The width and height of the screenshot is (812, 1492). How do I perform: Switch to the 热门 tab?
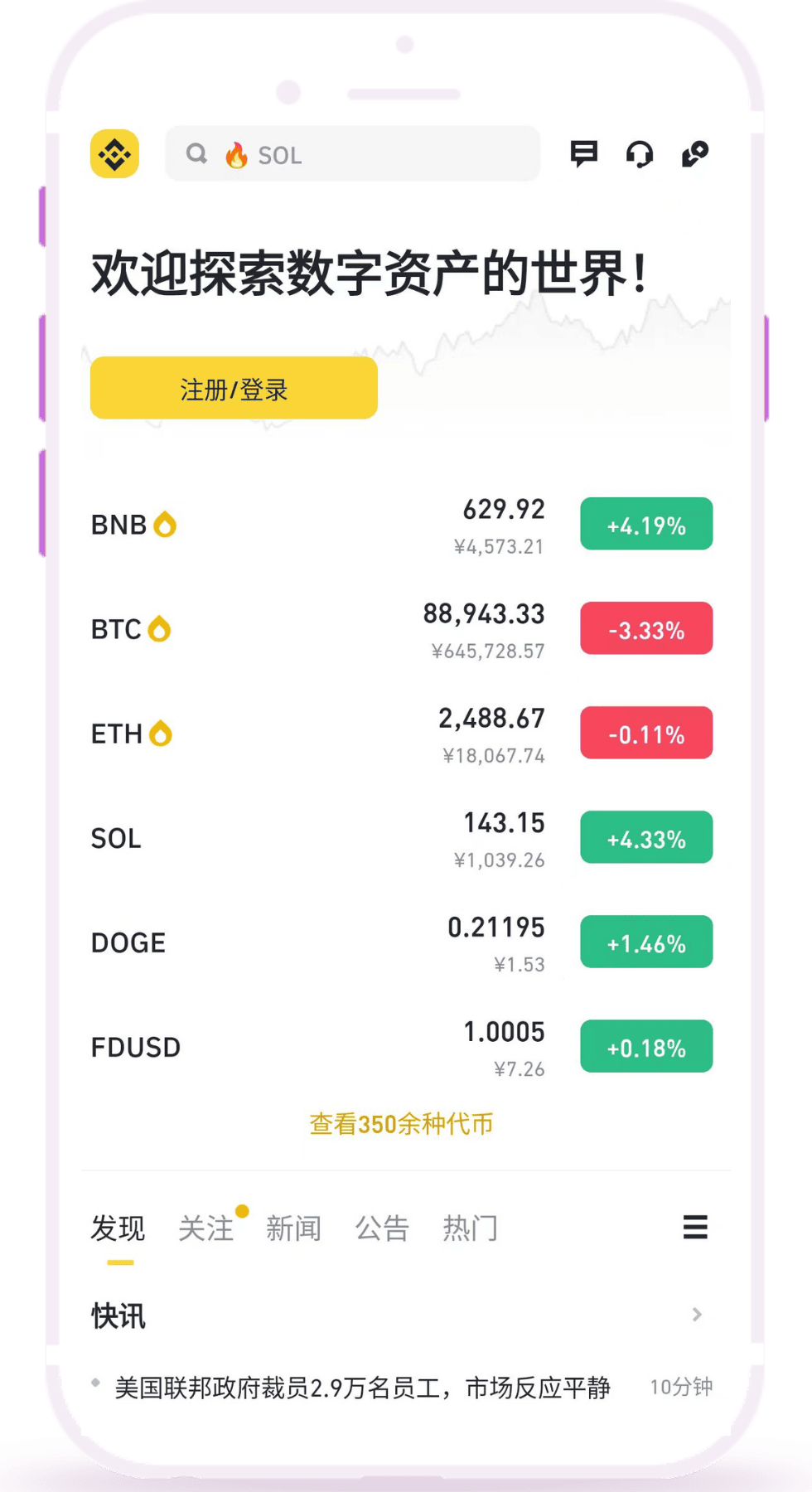tap(470, 1228)
